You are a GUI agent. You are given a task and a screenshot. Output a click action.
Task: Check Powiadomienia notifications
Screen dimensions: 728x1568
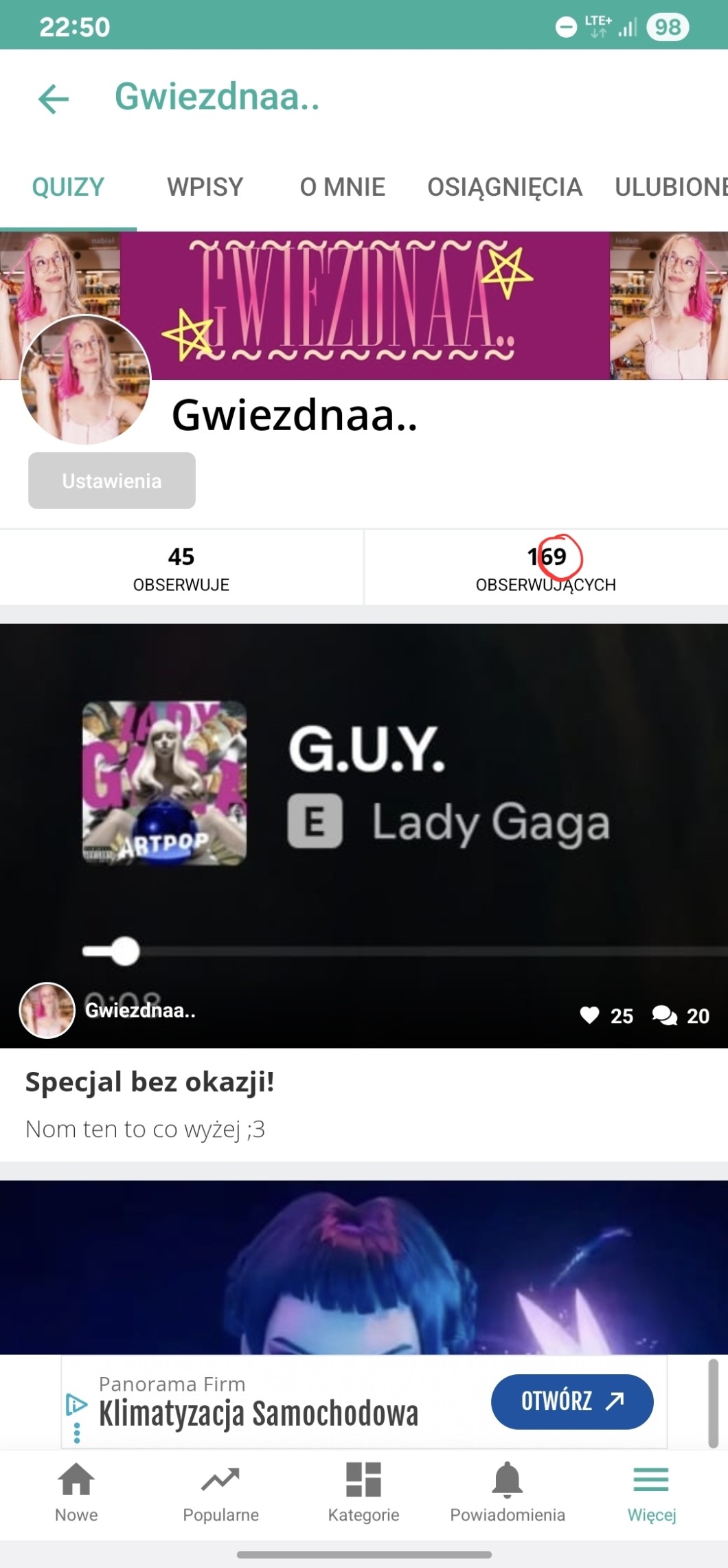[x=508, y=1491]
